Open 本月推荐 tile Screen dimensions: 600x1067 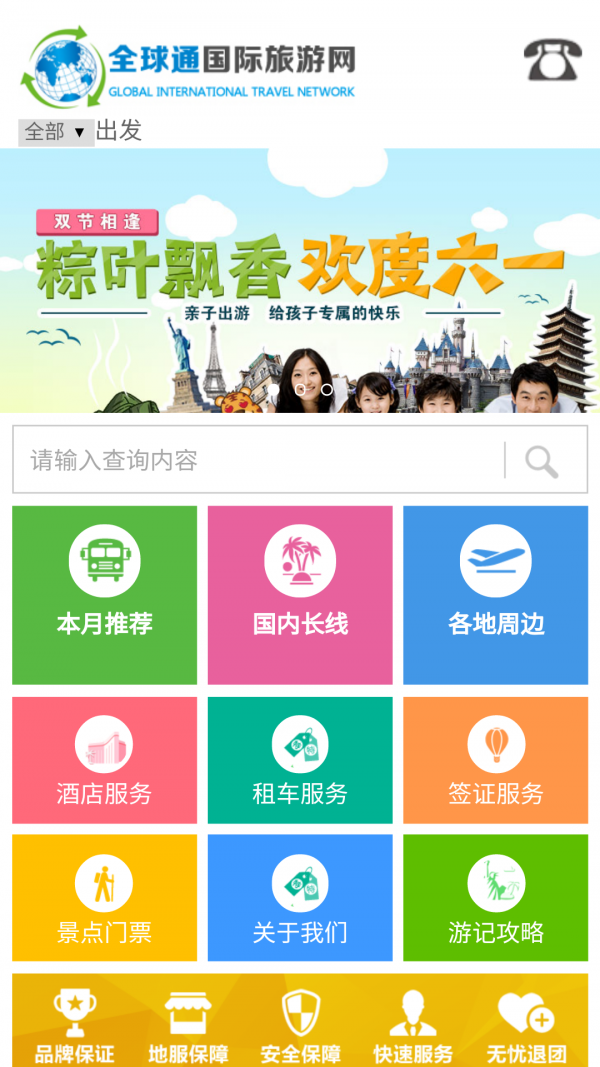pyautogui.click(x=104, y=595)
